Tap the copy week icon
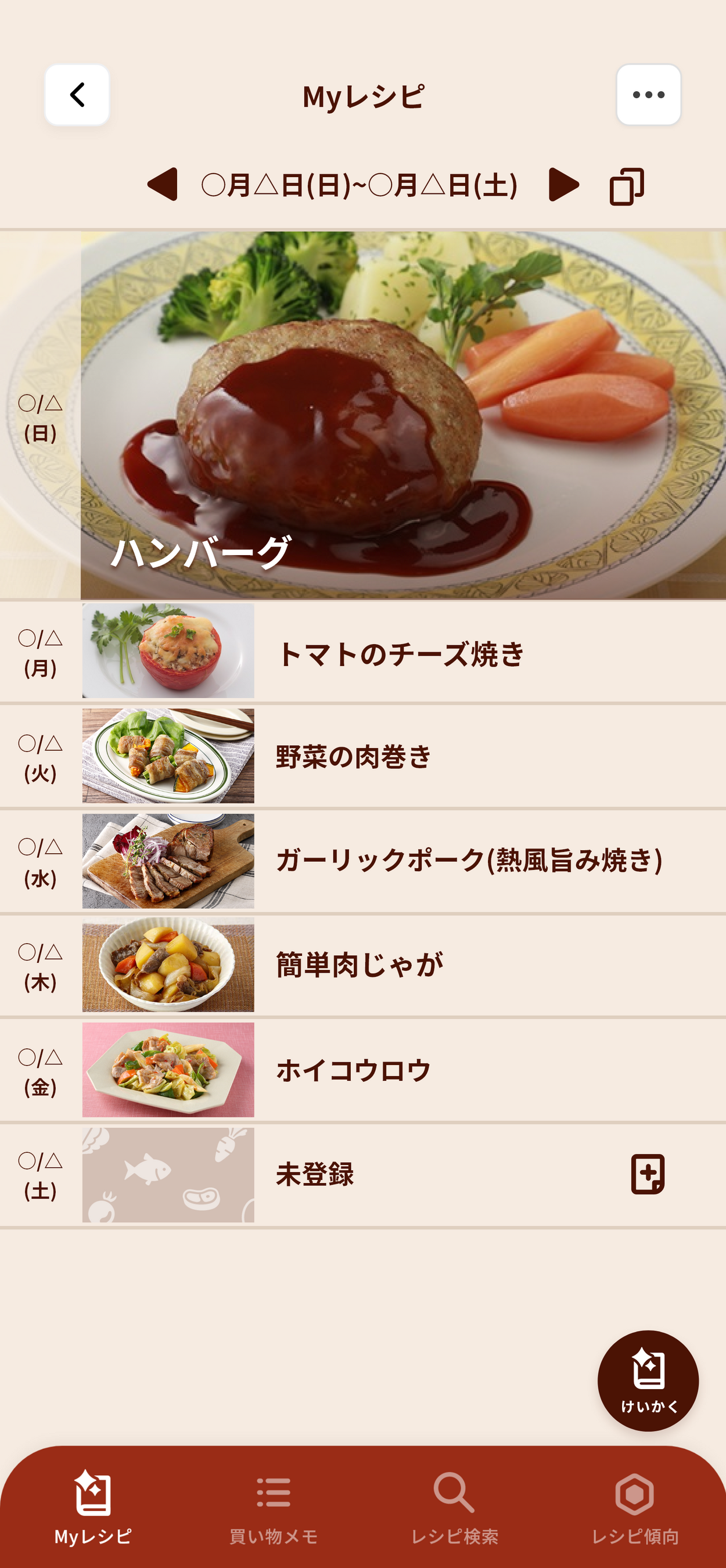Viewport: 726px width, 1568px height. (627, 186)
